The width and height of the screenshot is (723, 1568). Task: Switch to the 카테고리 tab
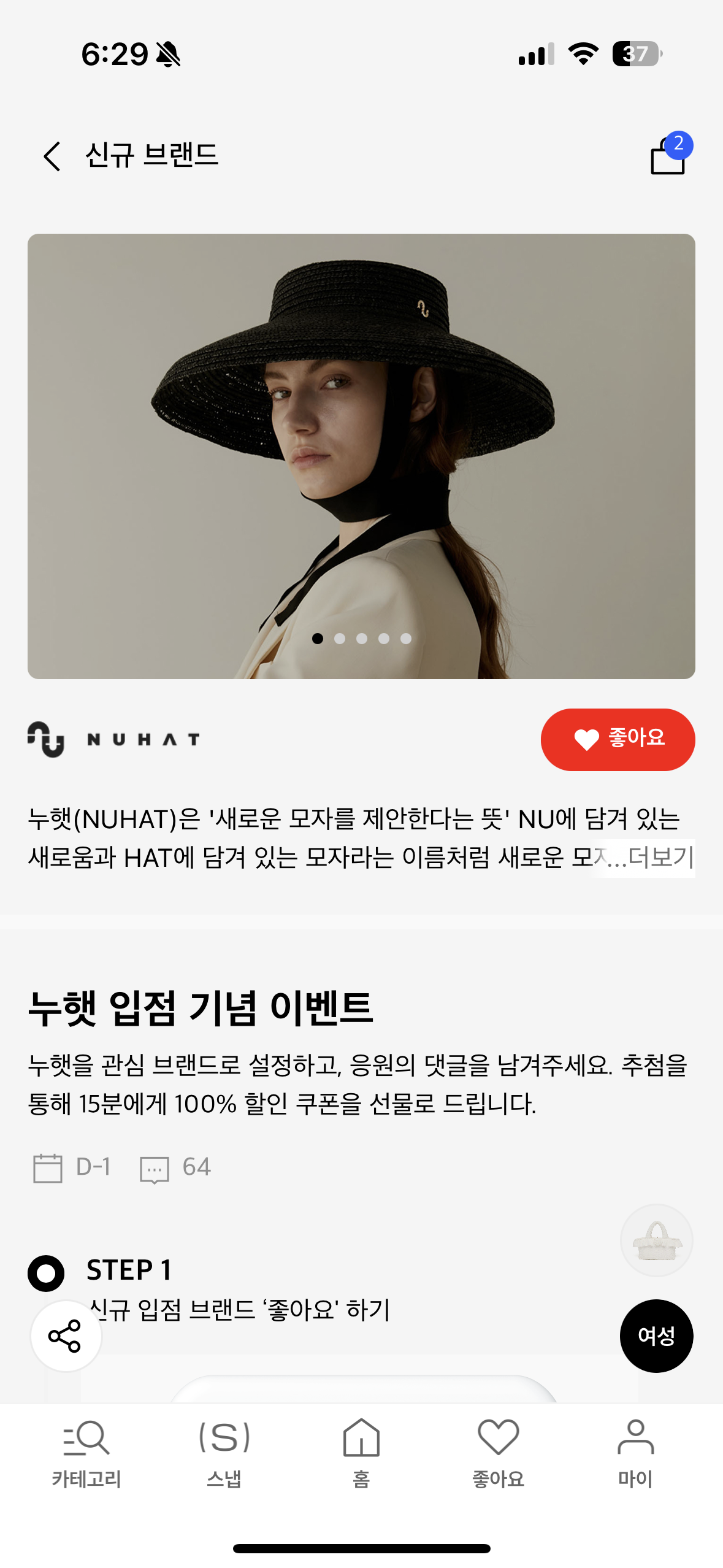point(86,1452)
